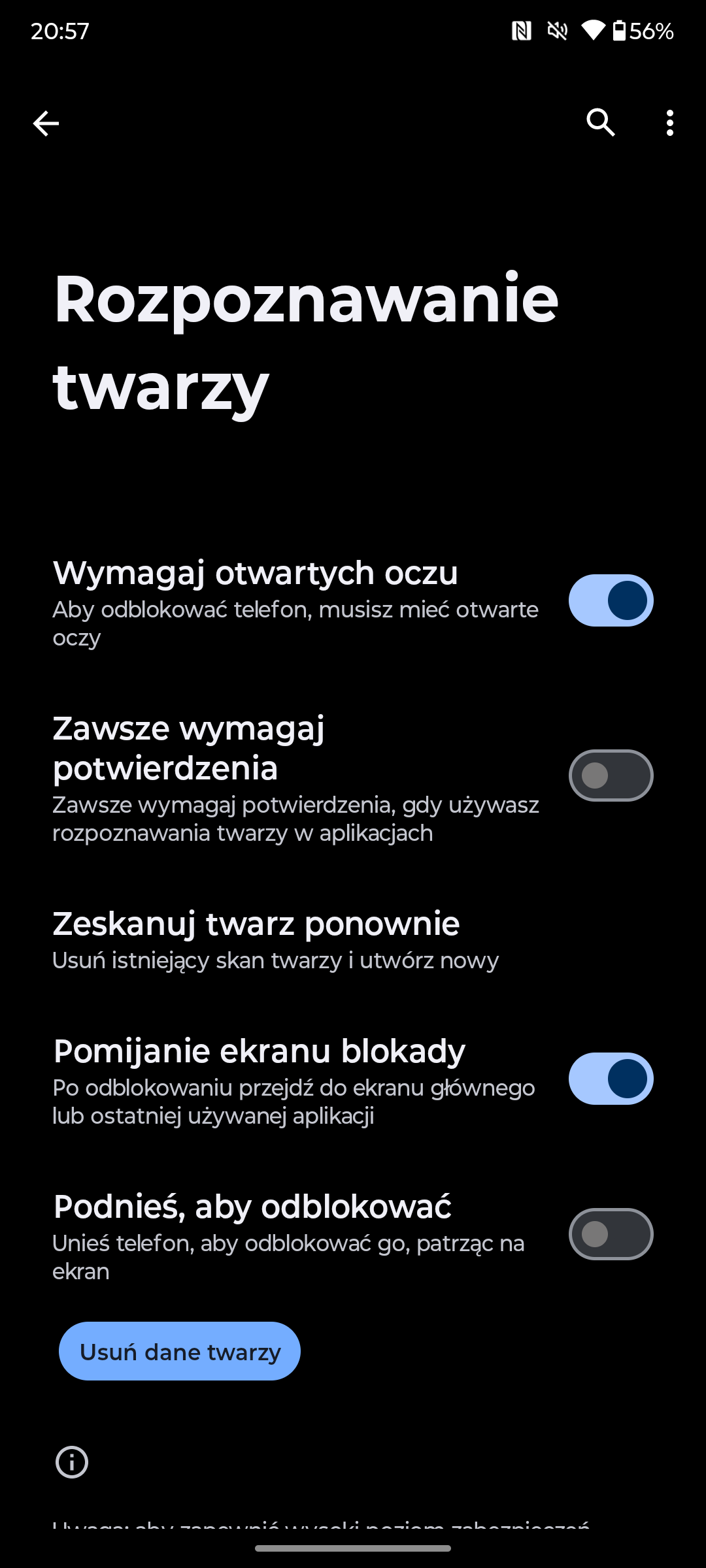This screenshot has height=1568, width=706.
Task: Open the settings search
Action: tap(601, 123)
